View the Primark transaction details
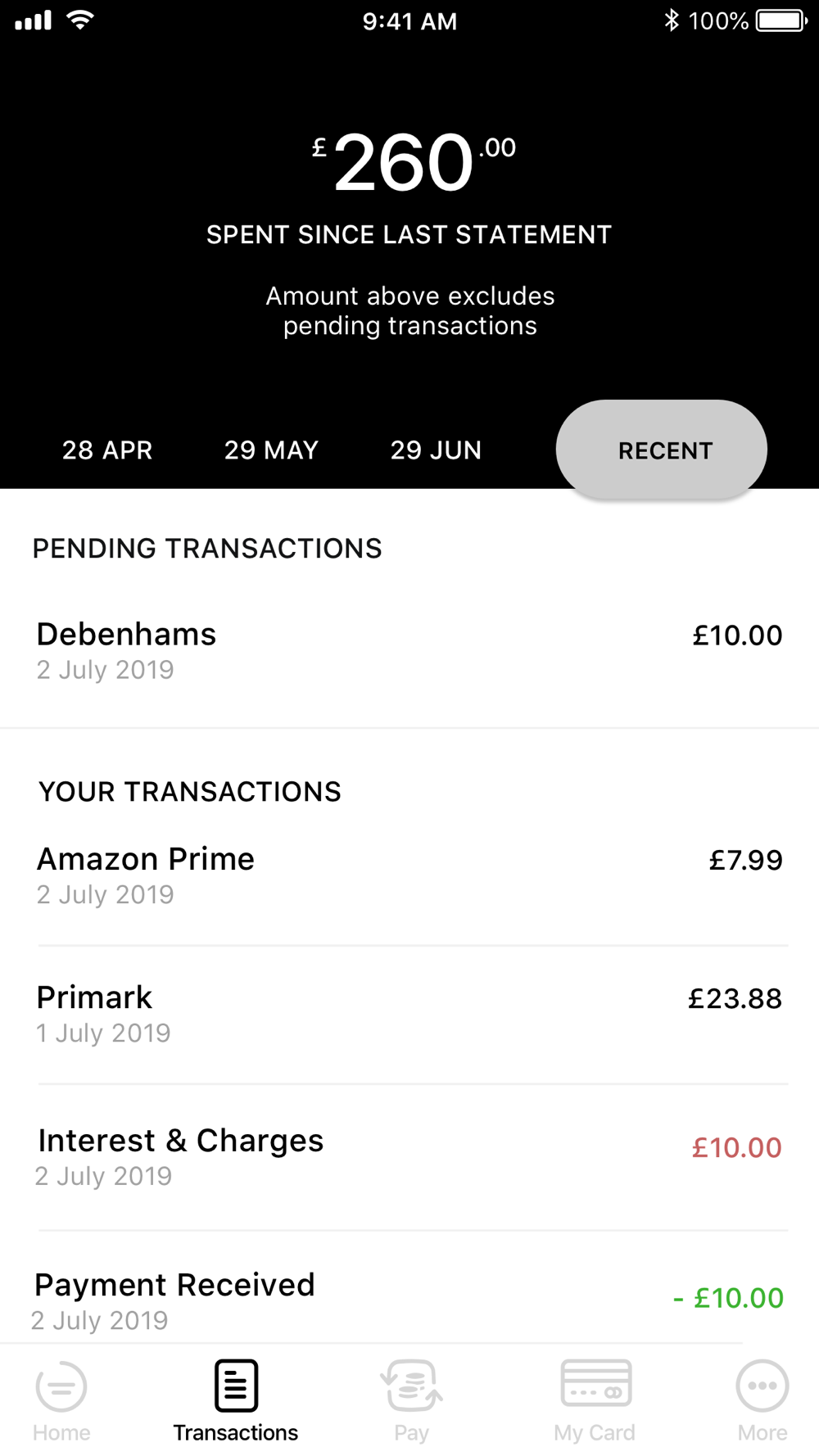The image size is (819, 1456). point(409,1015)
